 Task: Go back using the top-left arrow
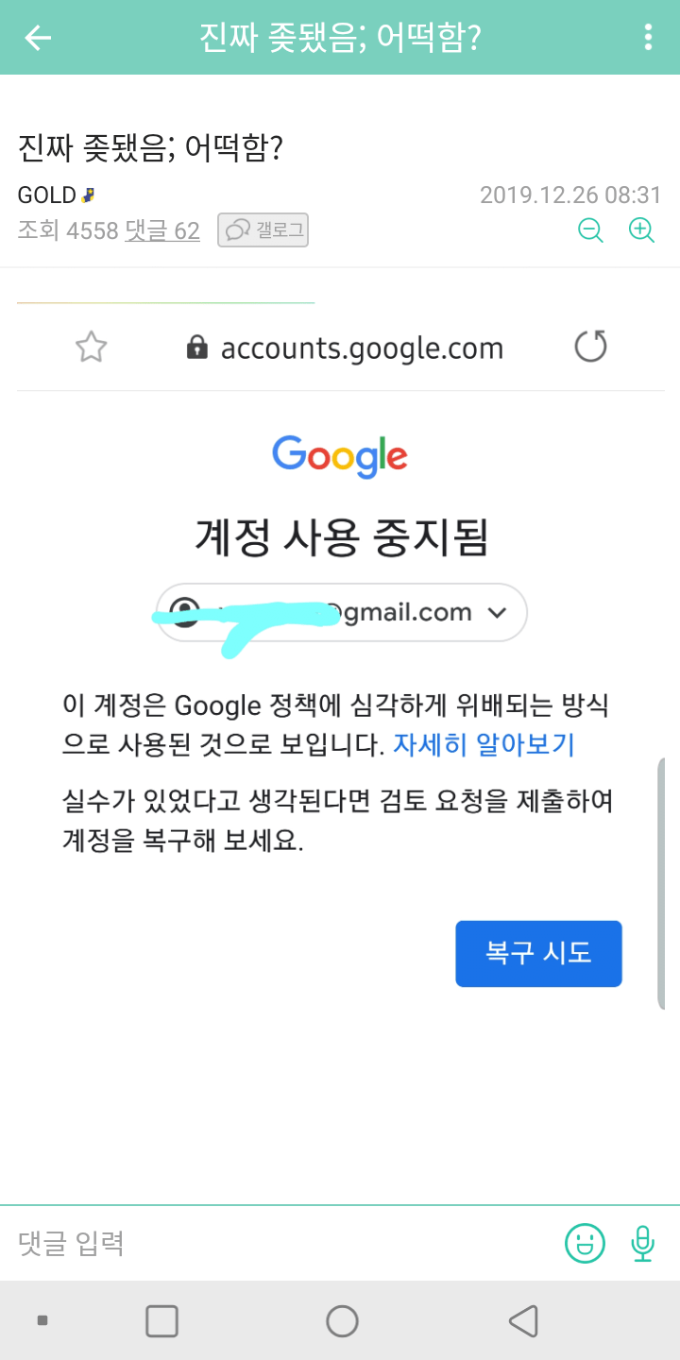coord(38,38)
